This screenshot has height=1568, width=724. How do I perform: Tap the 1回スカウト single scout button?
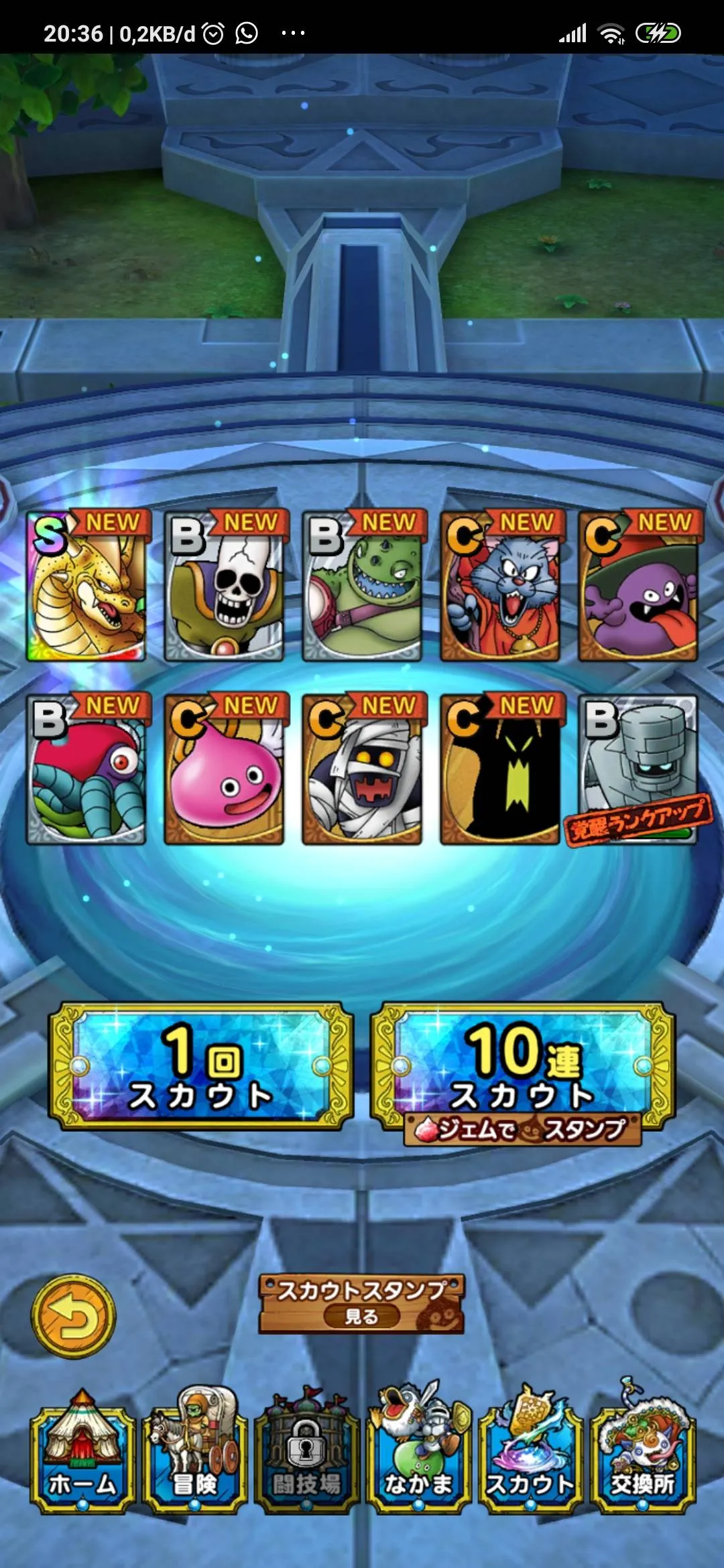point(201,1067)
